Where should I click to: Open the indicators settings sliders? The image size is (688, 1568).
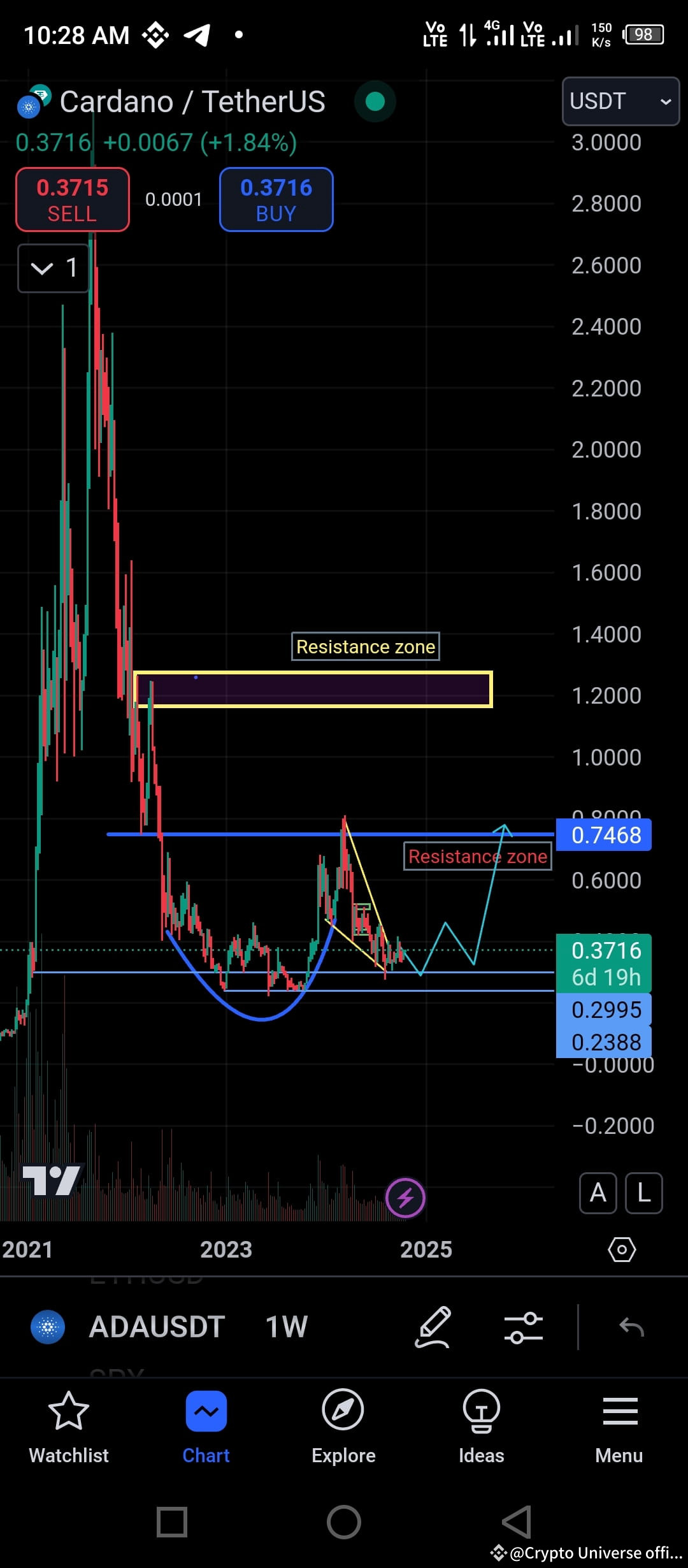tap(524, 1327)
